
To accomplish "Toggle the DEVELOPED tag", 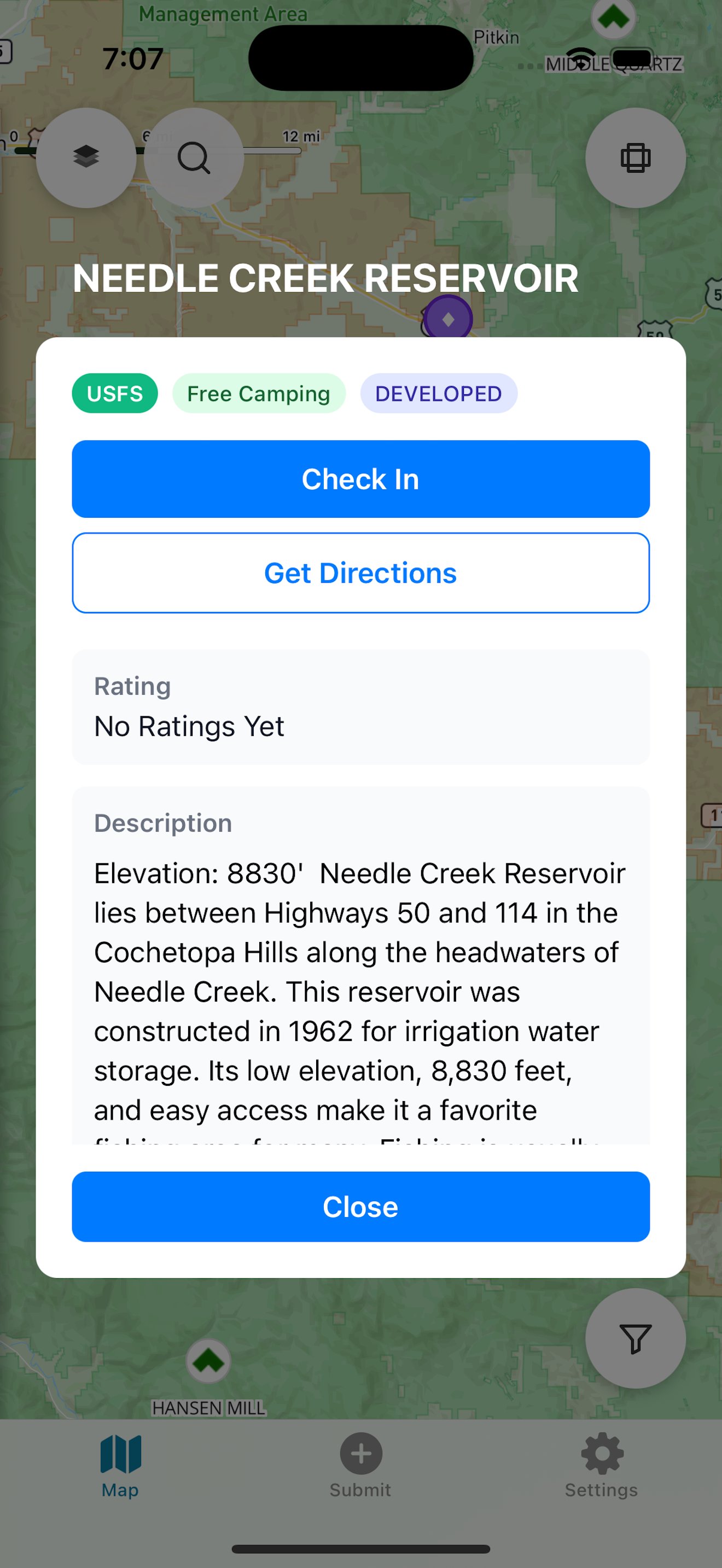I will tap(438, 393).
